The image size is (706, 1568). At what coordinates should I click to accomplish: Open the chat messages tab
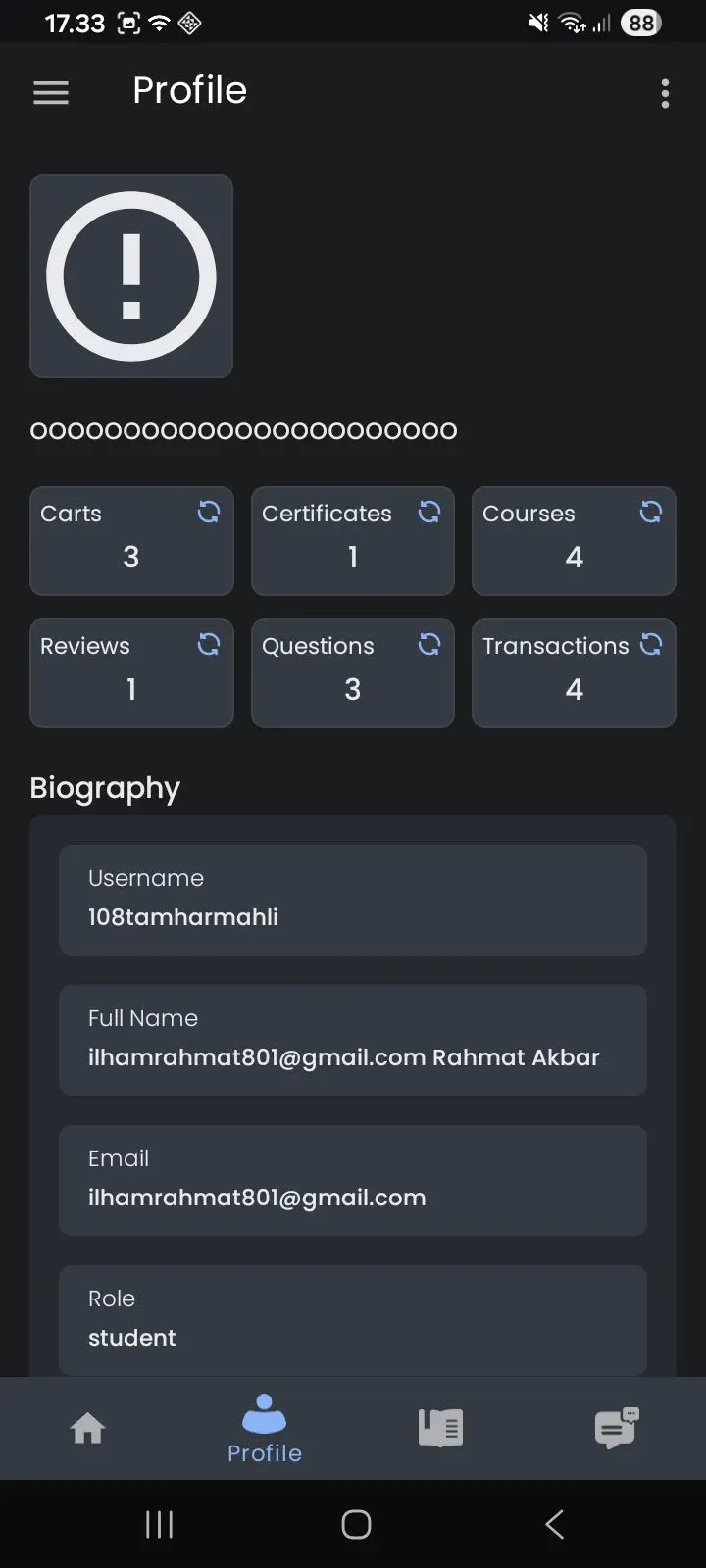click(617, 1428)
